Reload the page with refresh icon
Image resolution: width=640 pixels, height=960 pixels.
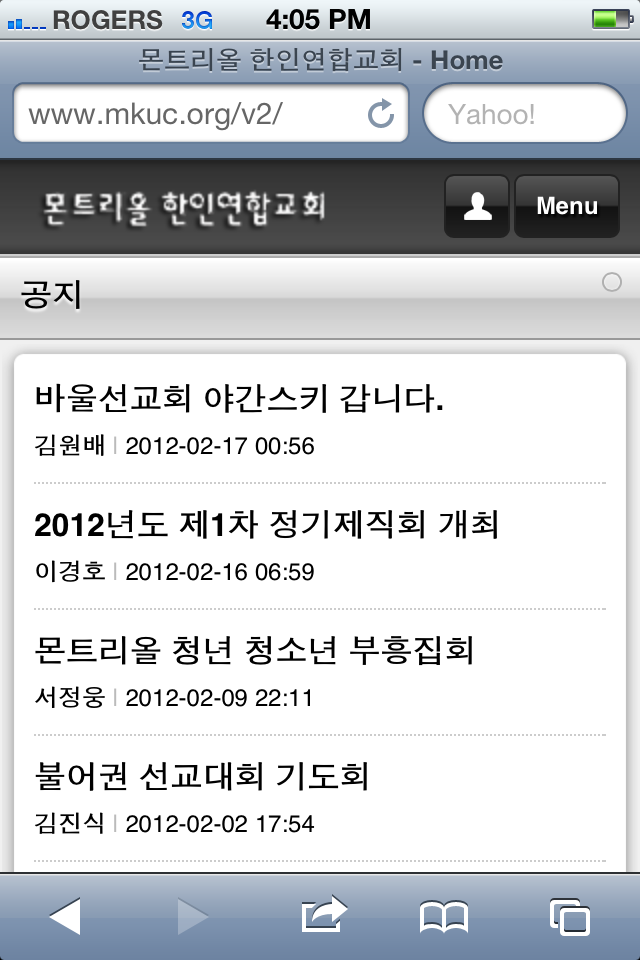[x=381, y=114]
